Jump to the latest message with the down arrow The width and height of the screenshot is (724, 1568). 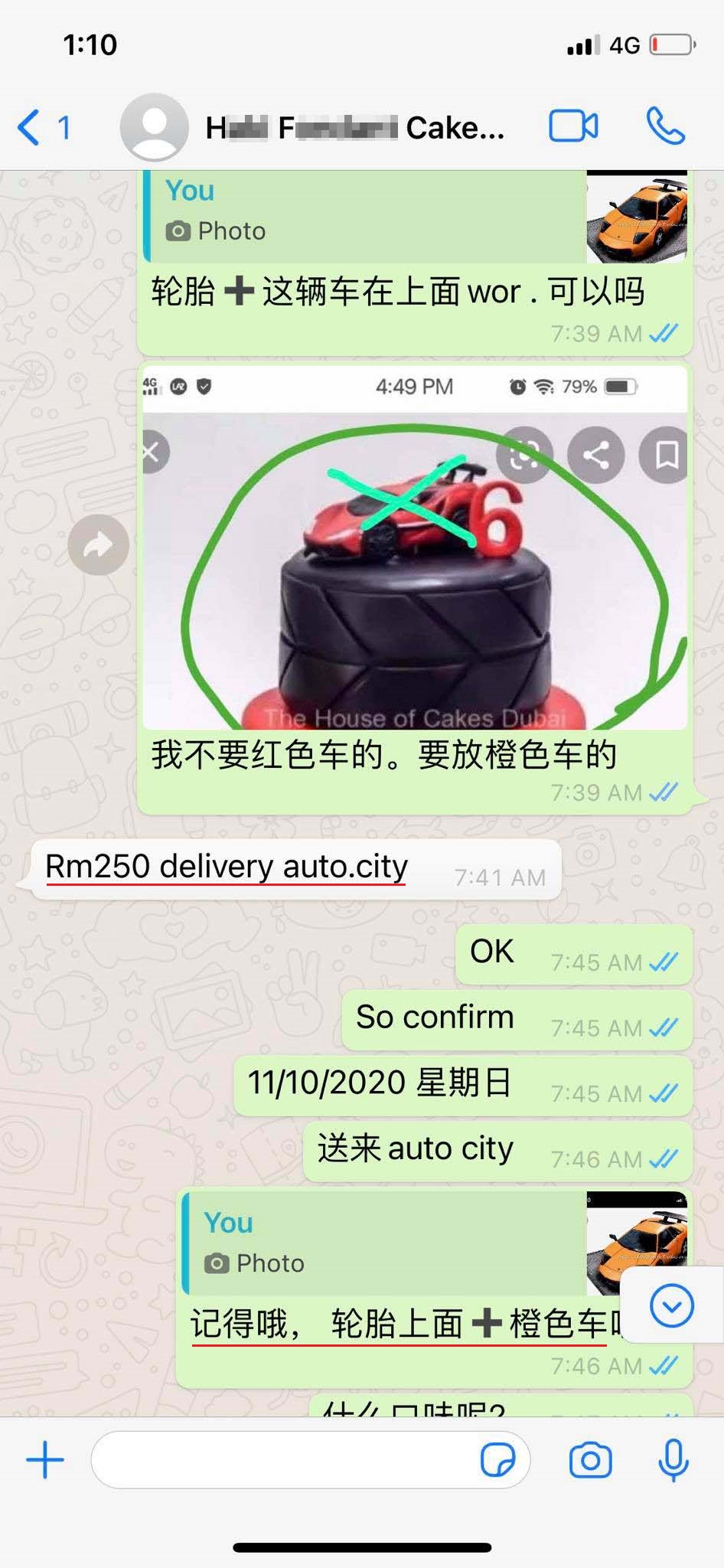(x=671, y=1305)
